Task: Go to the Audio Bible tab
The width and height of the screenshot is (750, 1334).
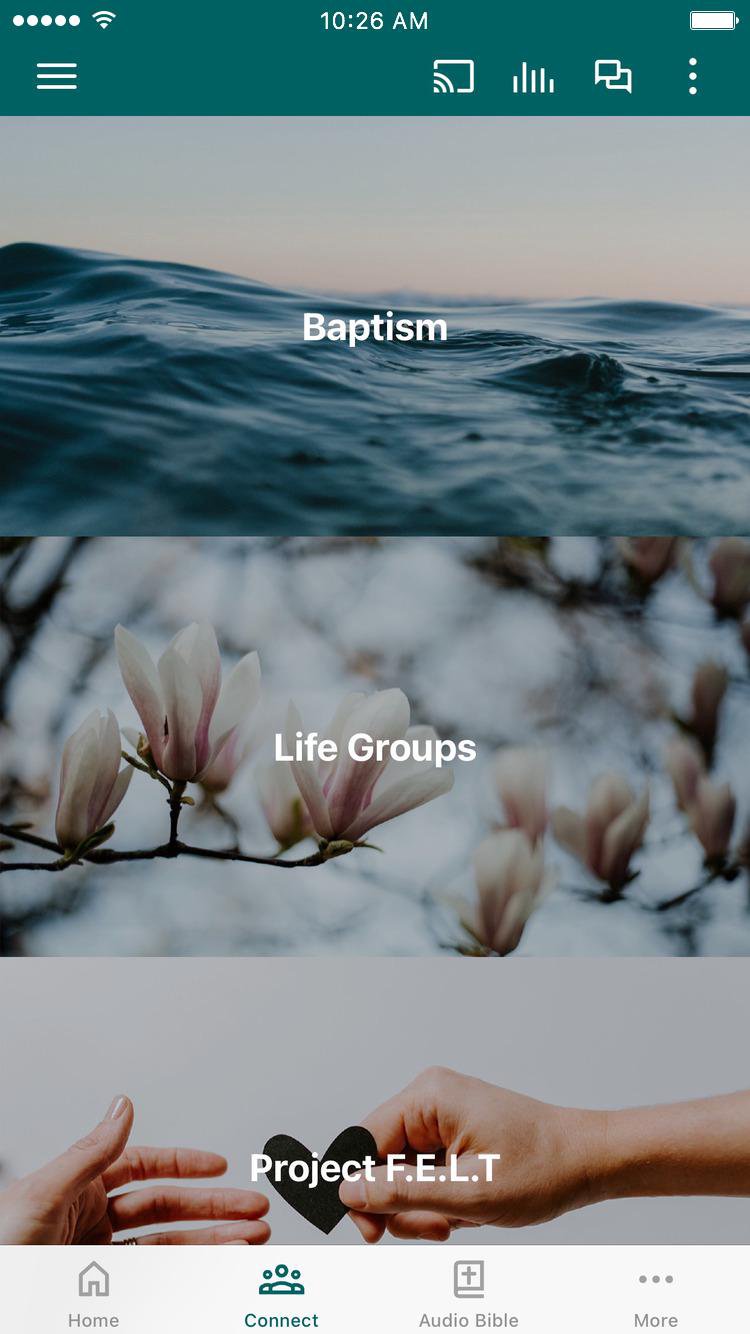Action: [469, 1293]
